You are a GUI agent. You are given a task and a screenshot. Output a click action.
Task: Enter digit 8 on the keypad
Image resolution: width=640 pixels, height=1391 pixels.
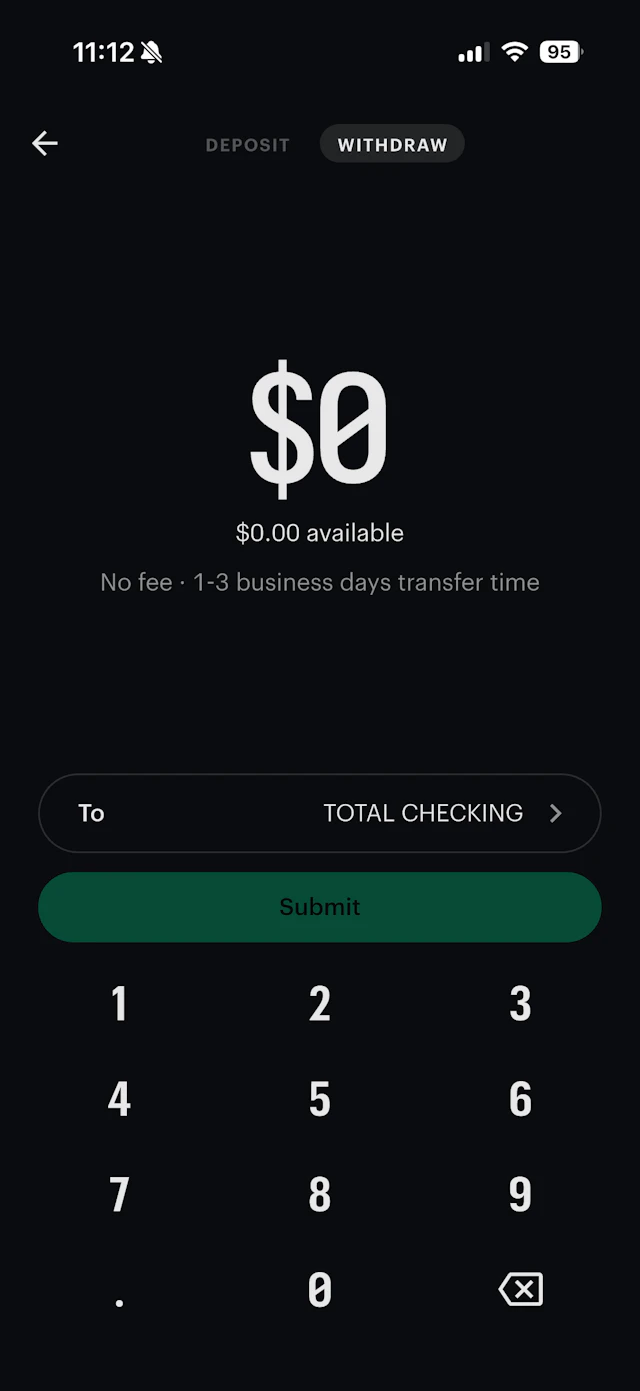tap(320, 1194)
